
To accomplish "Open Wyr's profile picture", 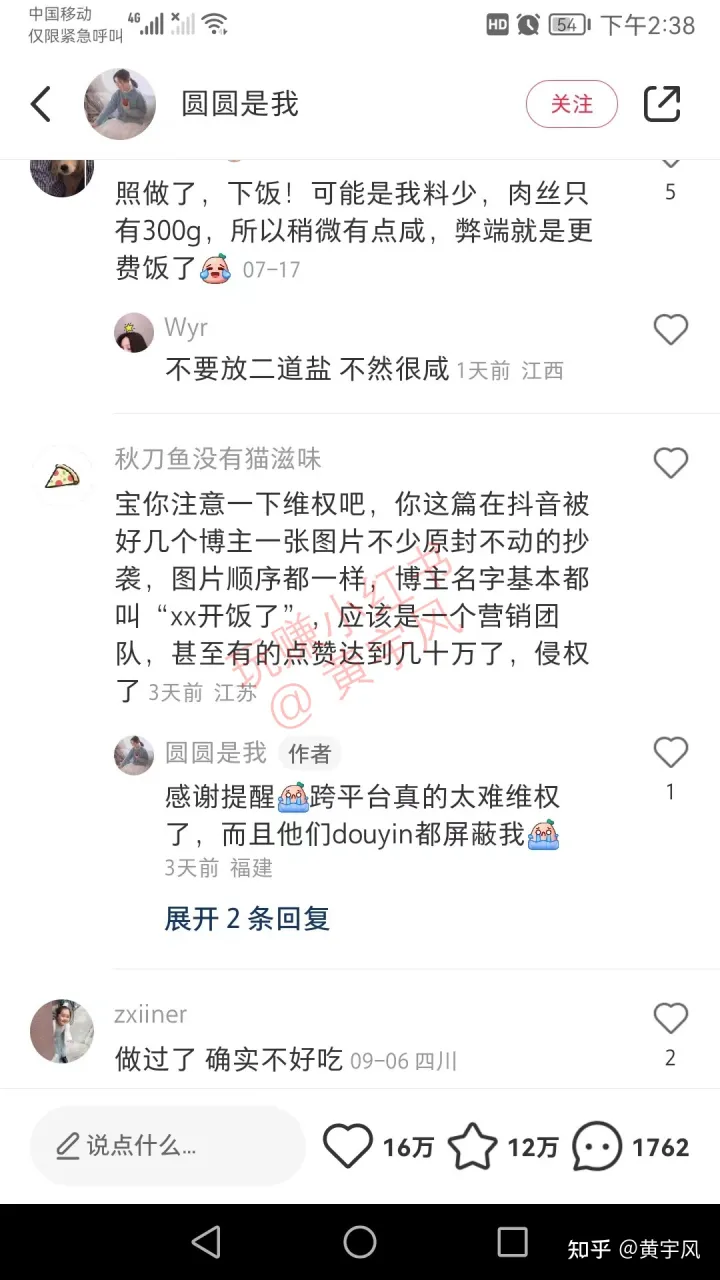I will coord(134,333).
